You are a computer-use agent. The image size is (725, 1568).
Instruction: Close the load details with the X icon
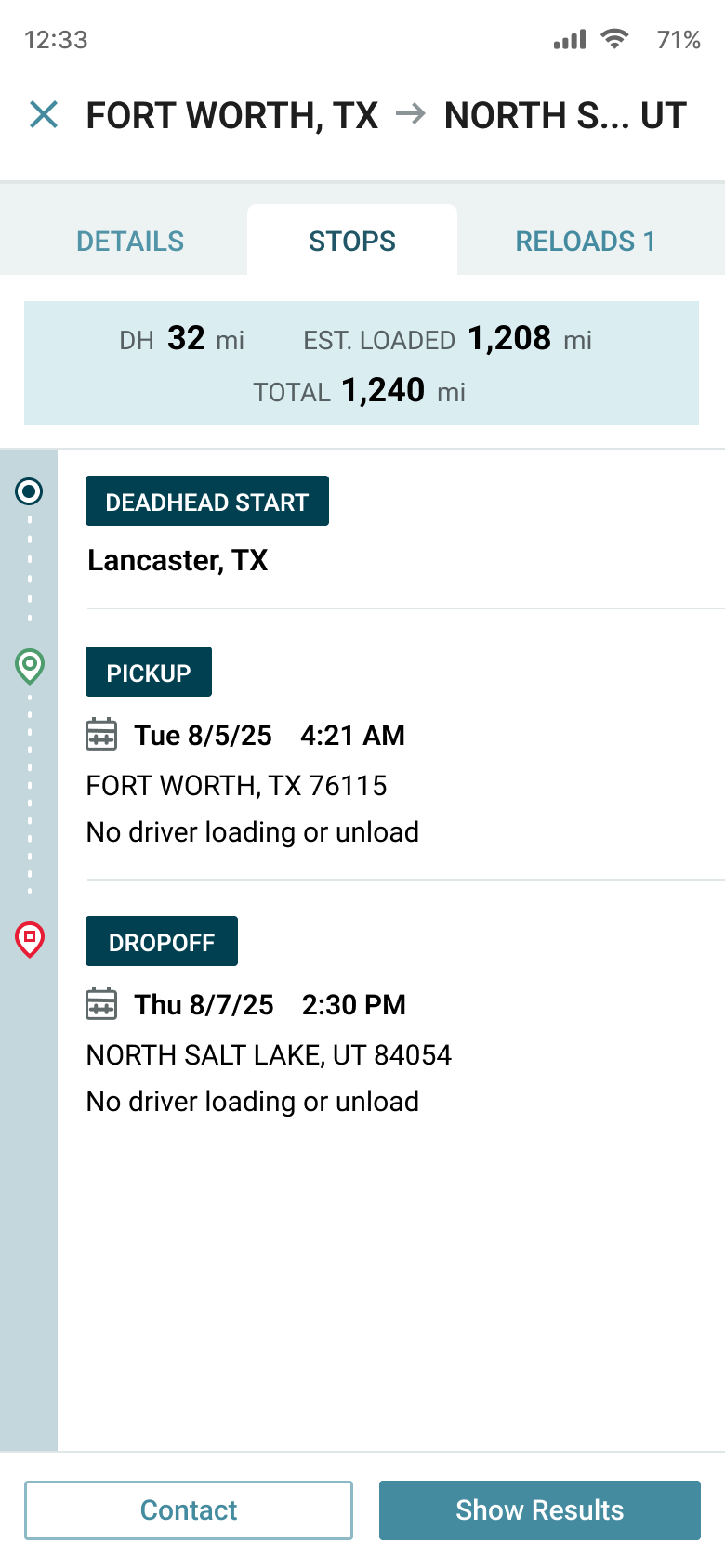(44, 115)
